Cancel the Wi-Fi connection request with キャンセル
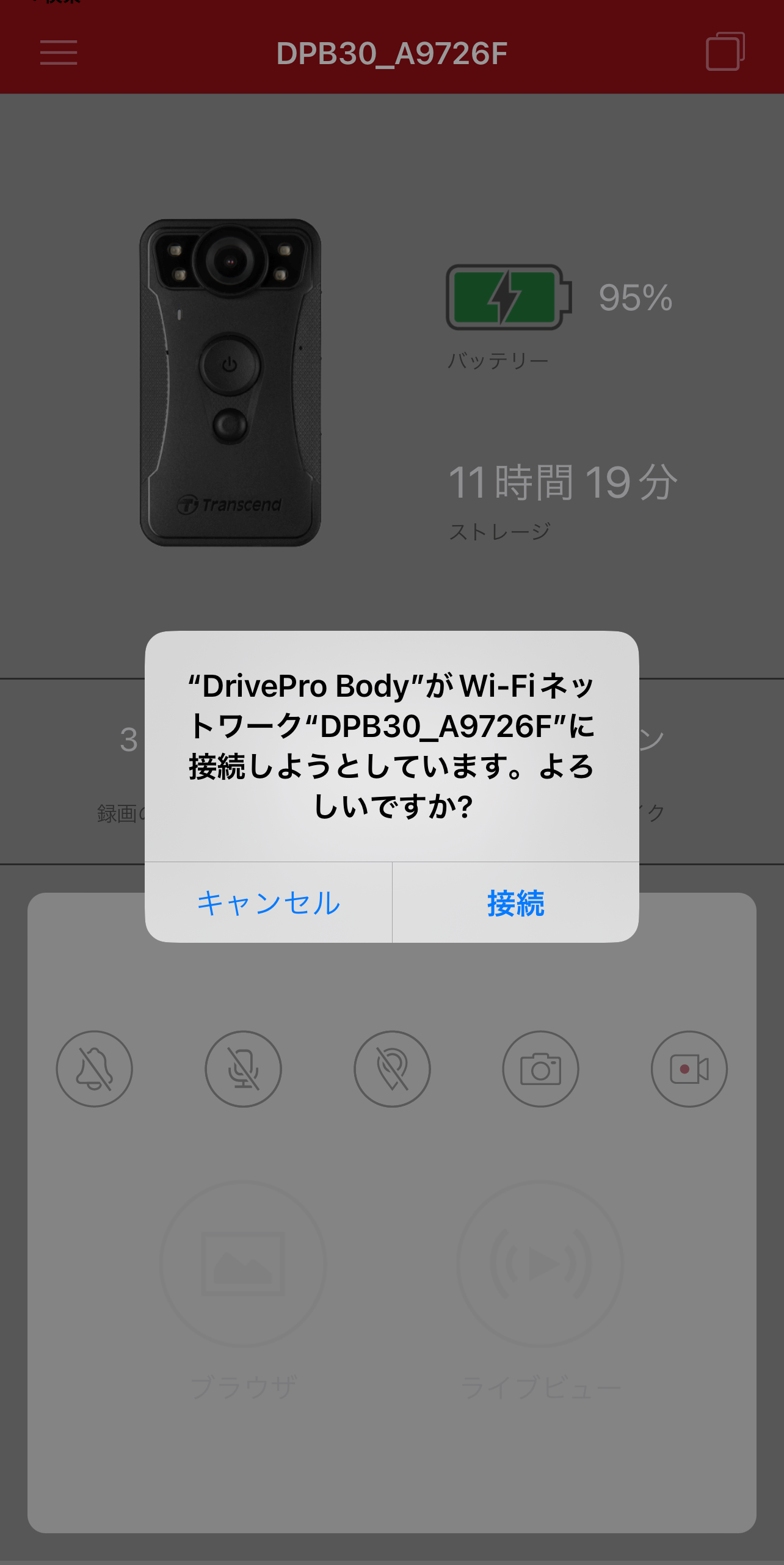The image size is (784, 1565). click(x=269, y=902)
